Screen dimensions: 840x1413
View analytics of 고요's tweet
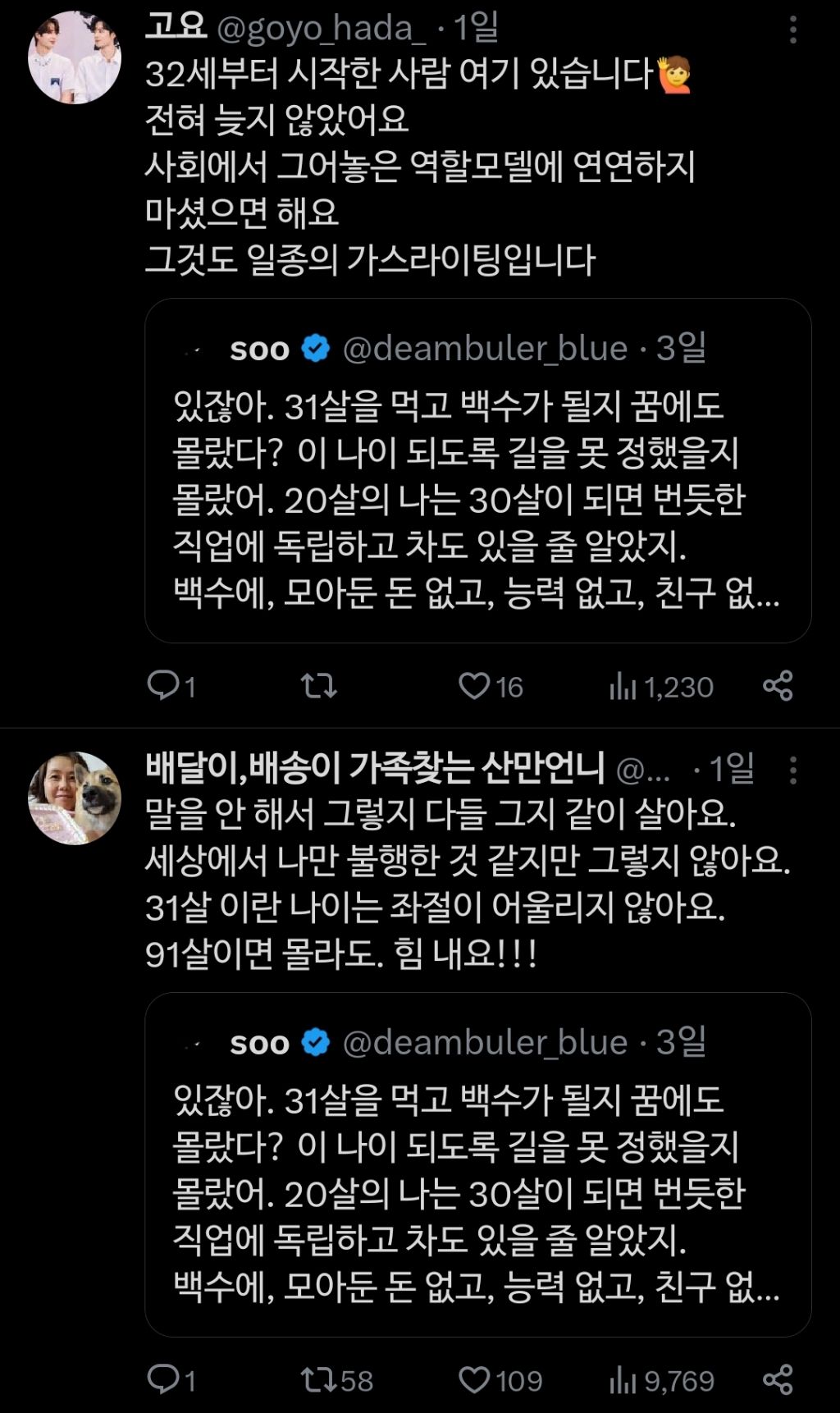[x=661, y=686]
